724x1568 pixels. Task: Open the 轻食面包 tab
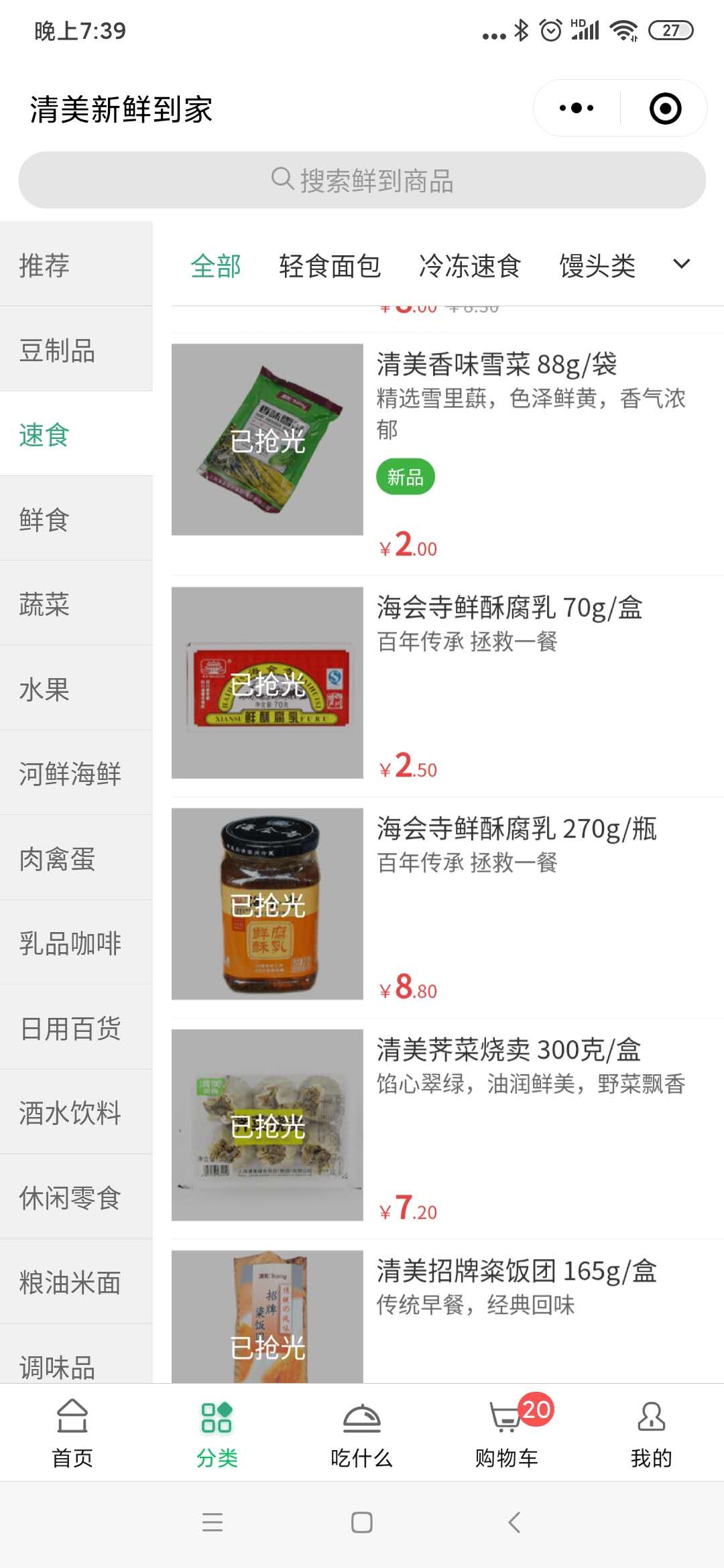[330, 267]
